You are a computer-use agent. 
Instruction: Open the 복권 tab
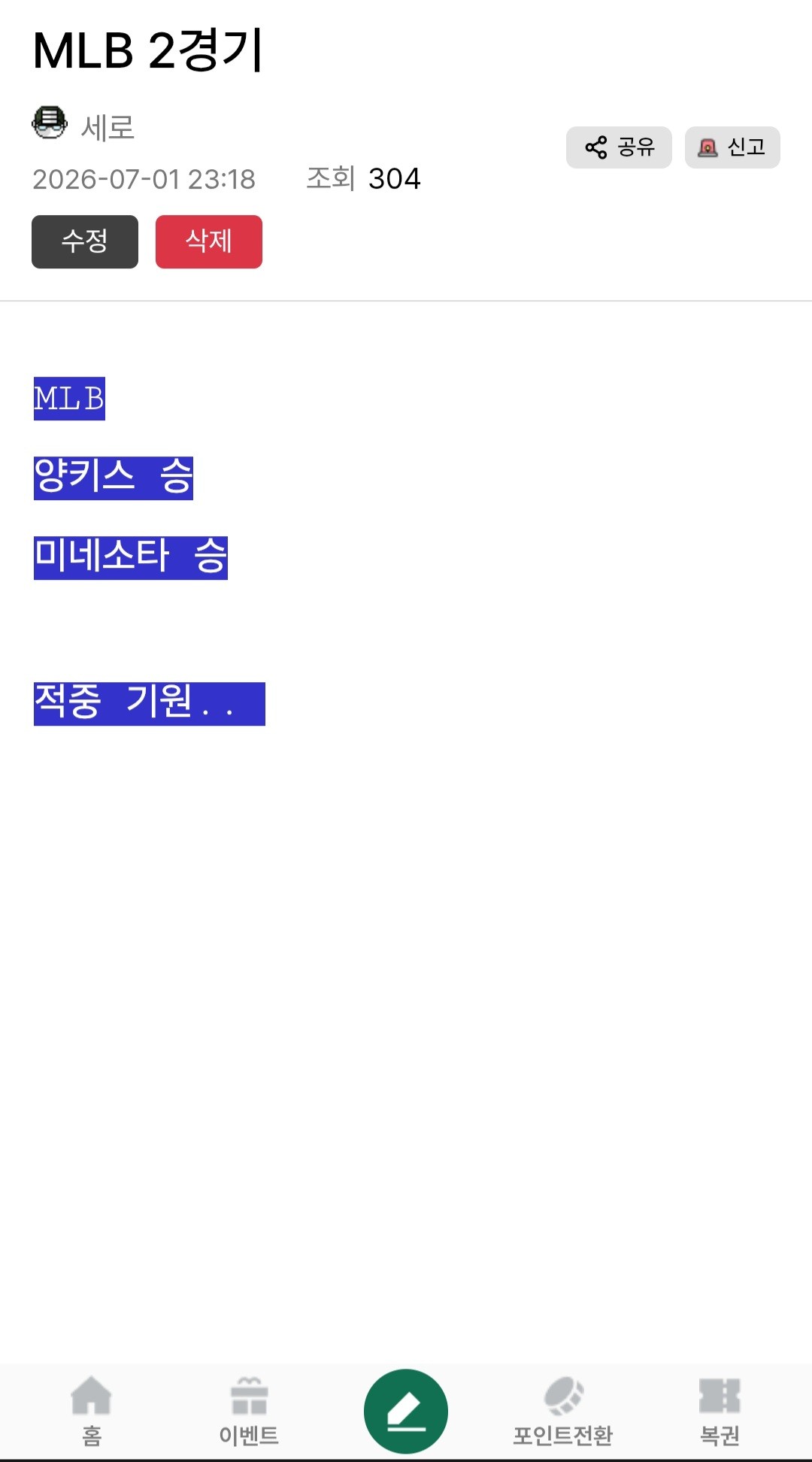click(720, 1412)
